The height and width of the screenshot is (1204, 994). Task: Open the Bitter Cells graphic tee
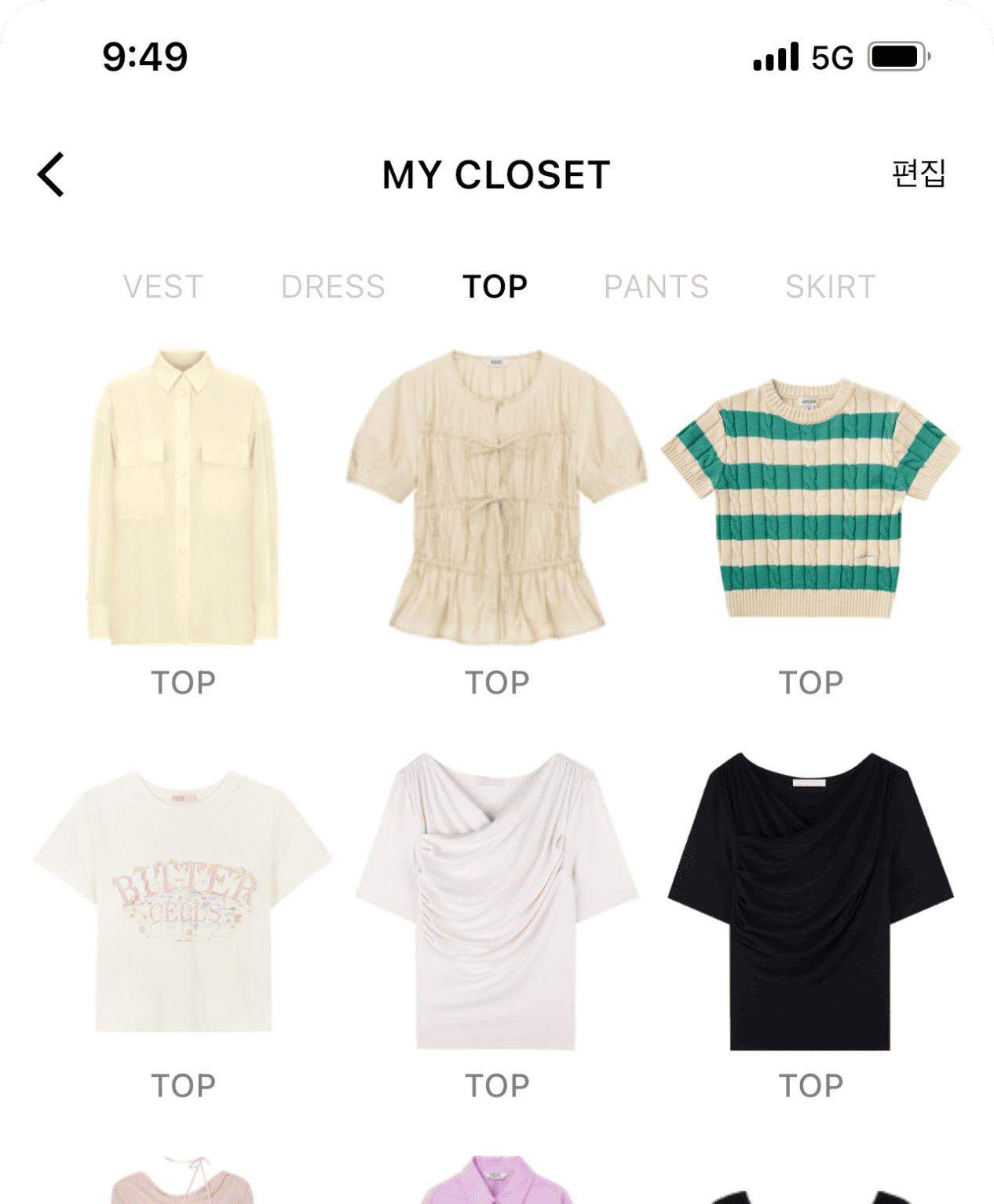[x=183, y=903]
